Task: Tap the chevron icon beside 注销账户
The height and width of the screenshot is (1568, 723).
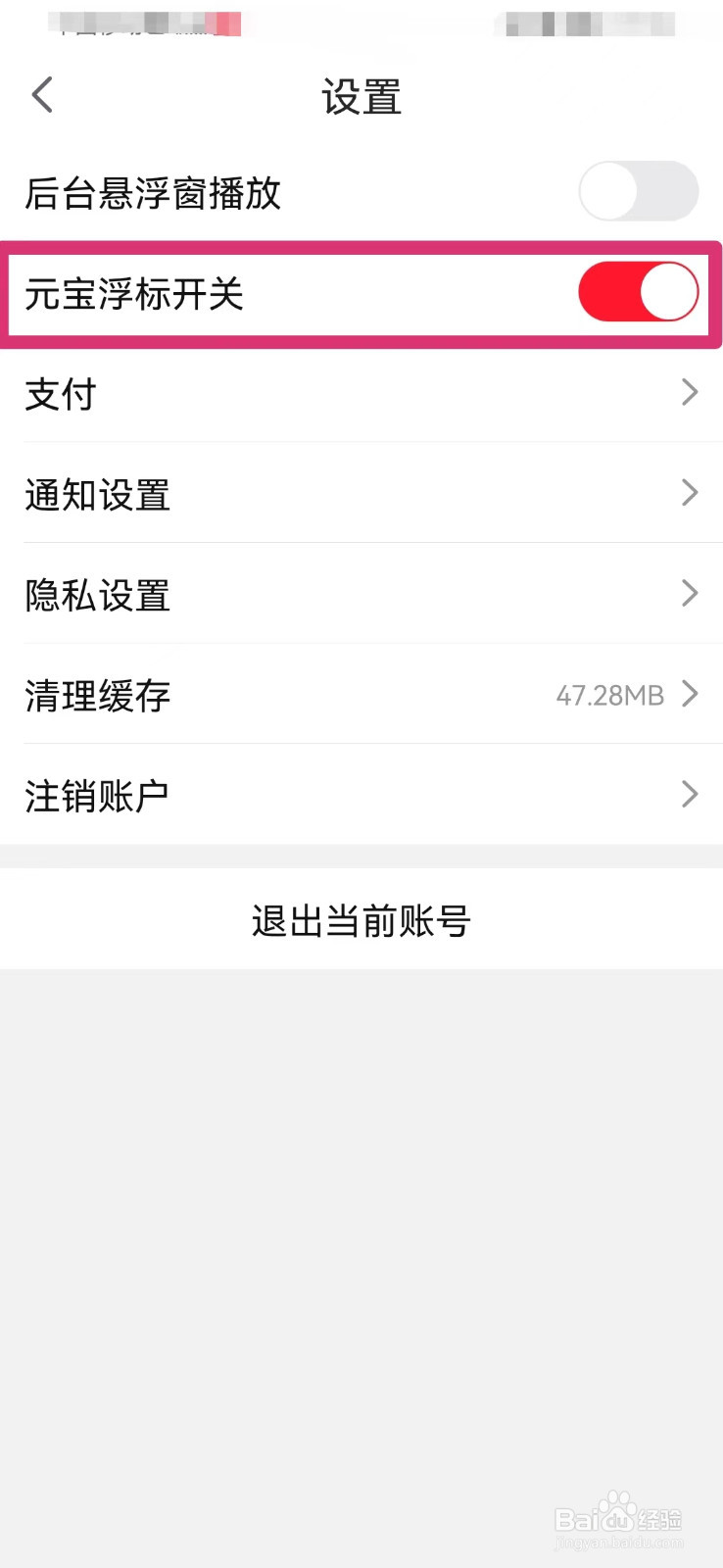Action: (689, 794)
